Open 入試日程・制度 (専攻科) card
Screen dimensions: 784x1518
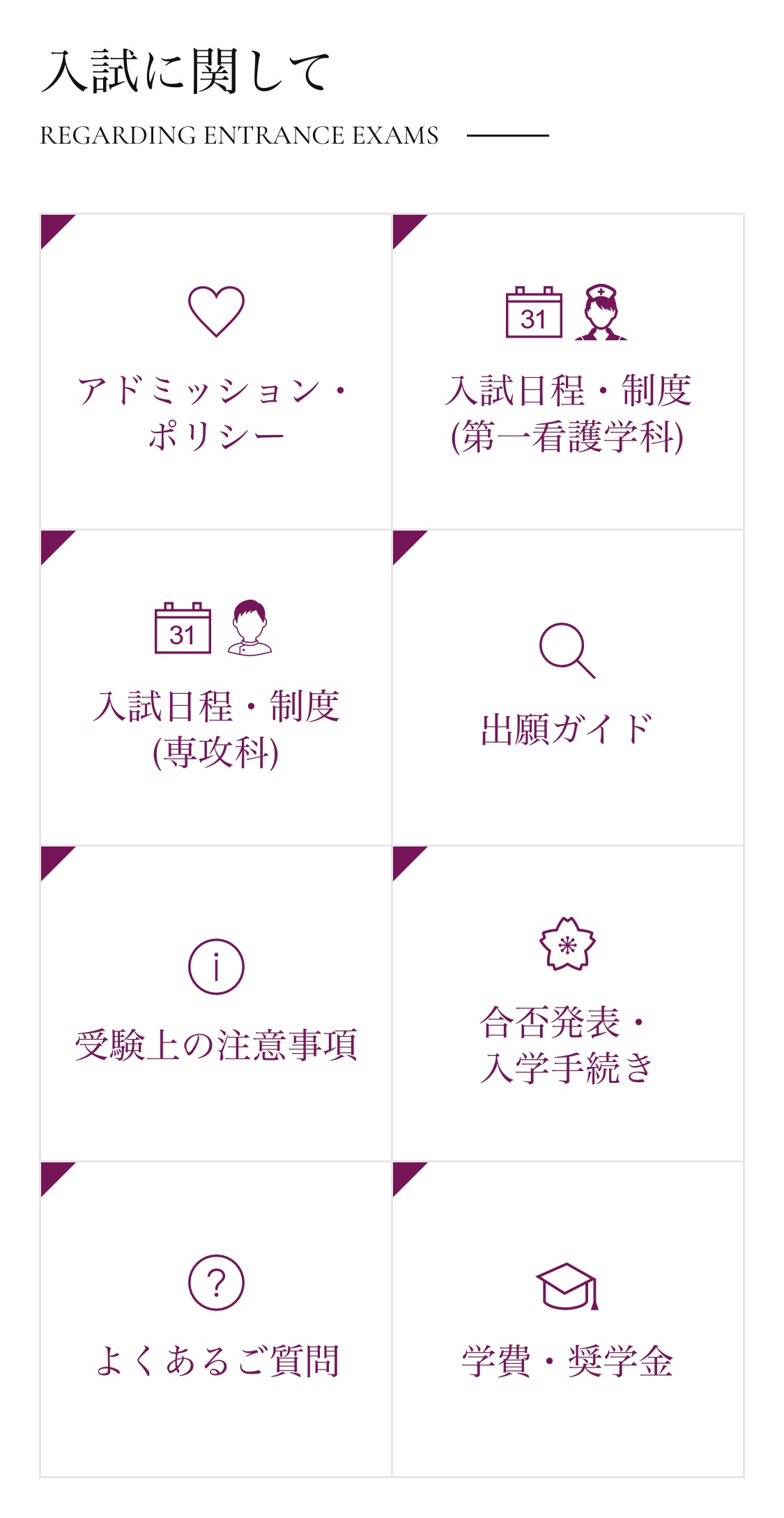(x=216, y=688)
